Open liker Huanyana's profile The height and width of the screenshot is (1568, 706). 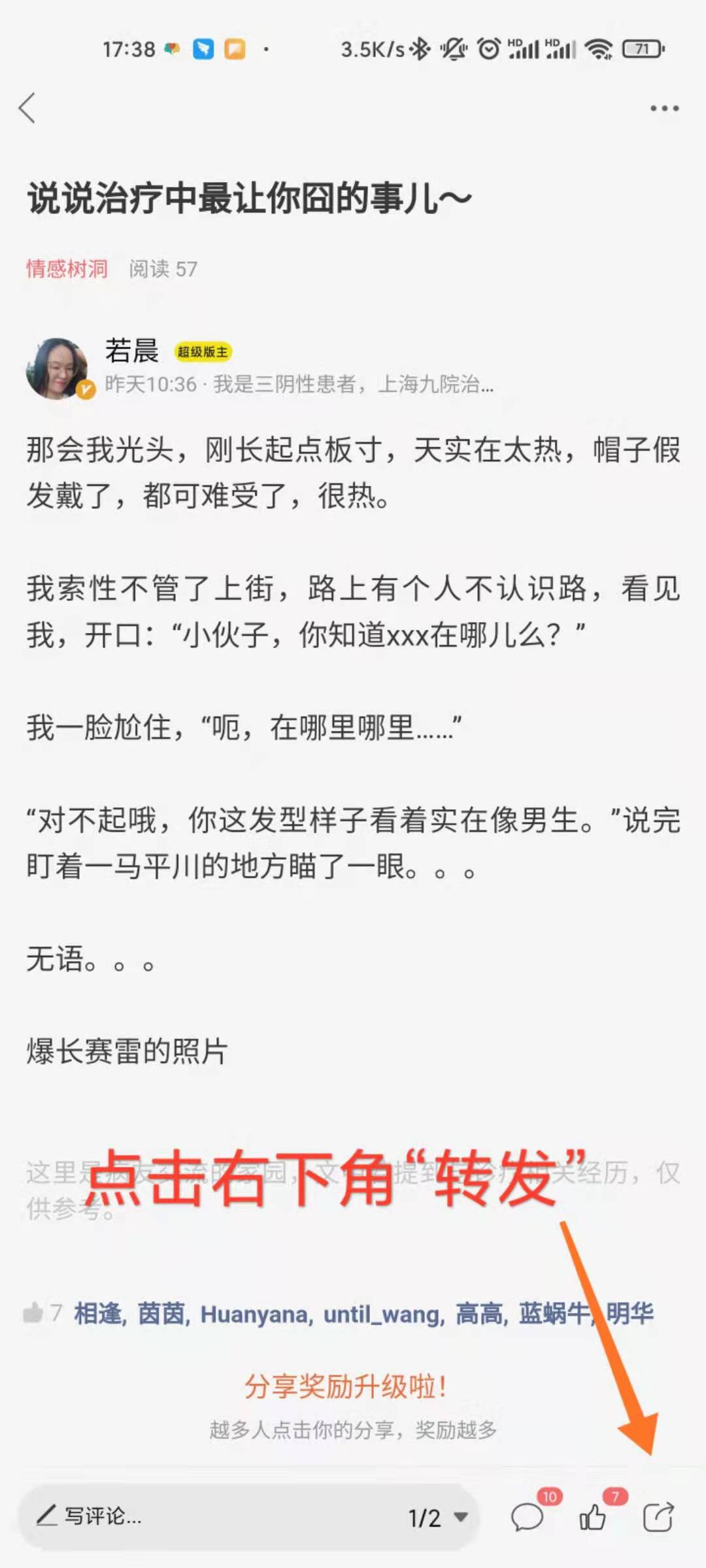click(x=254, y=1314)
